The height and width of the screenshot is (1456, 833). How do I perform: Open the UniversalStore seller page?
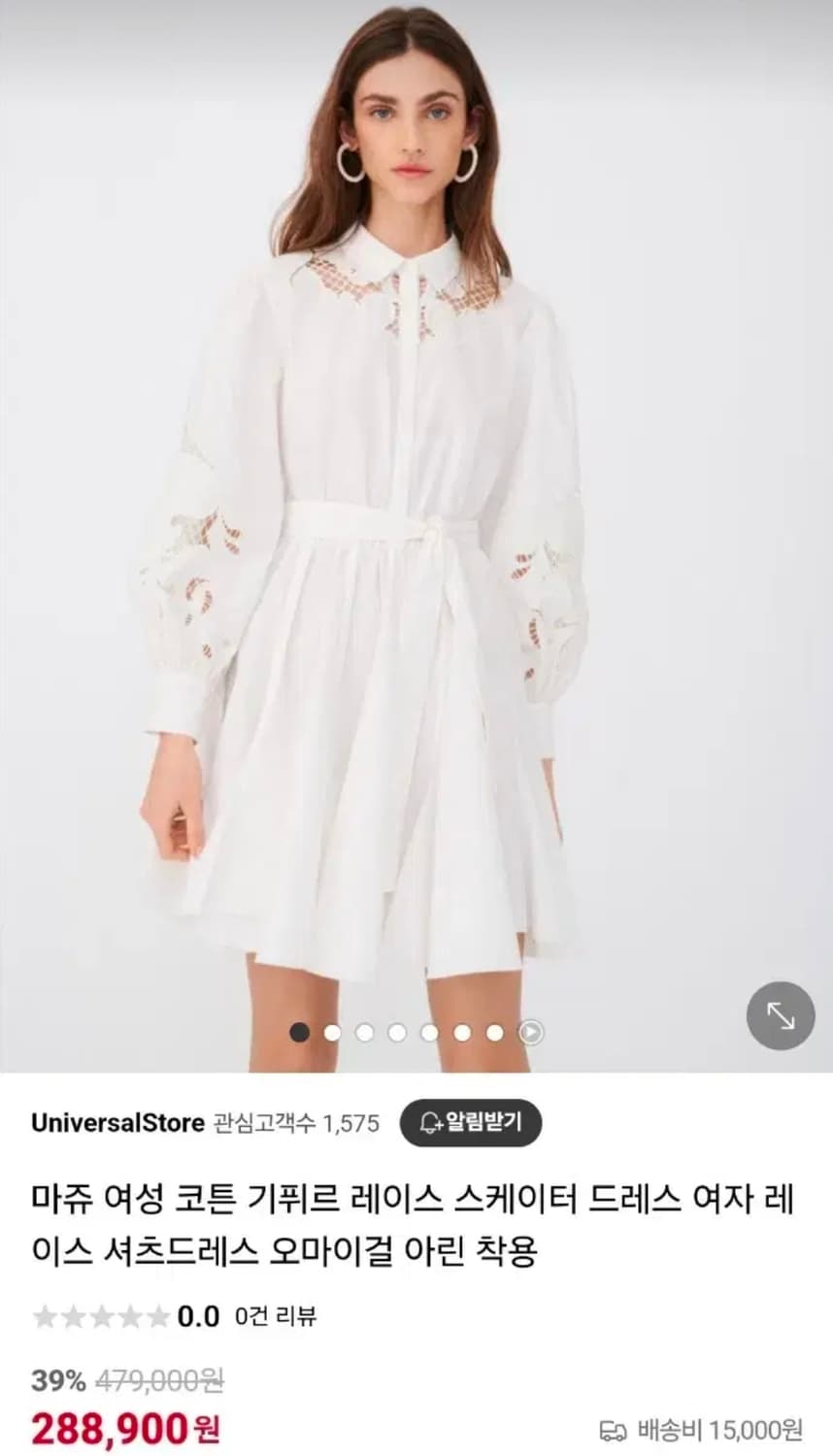[117, 1123]
